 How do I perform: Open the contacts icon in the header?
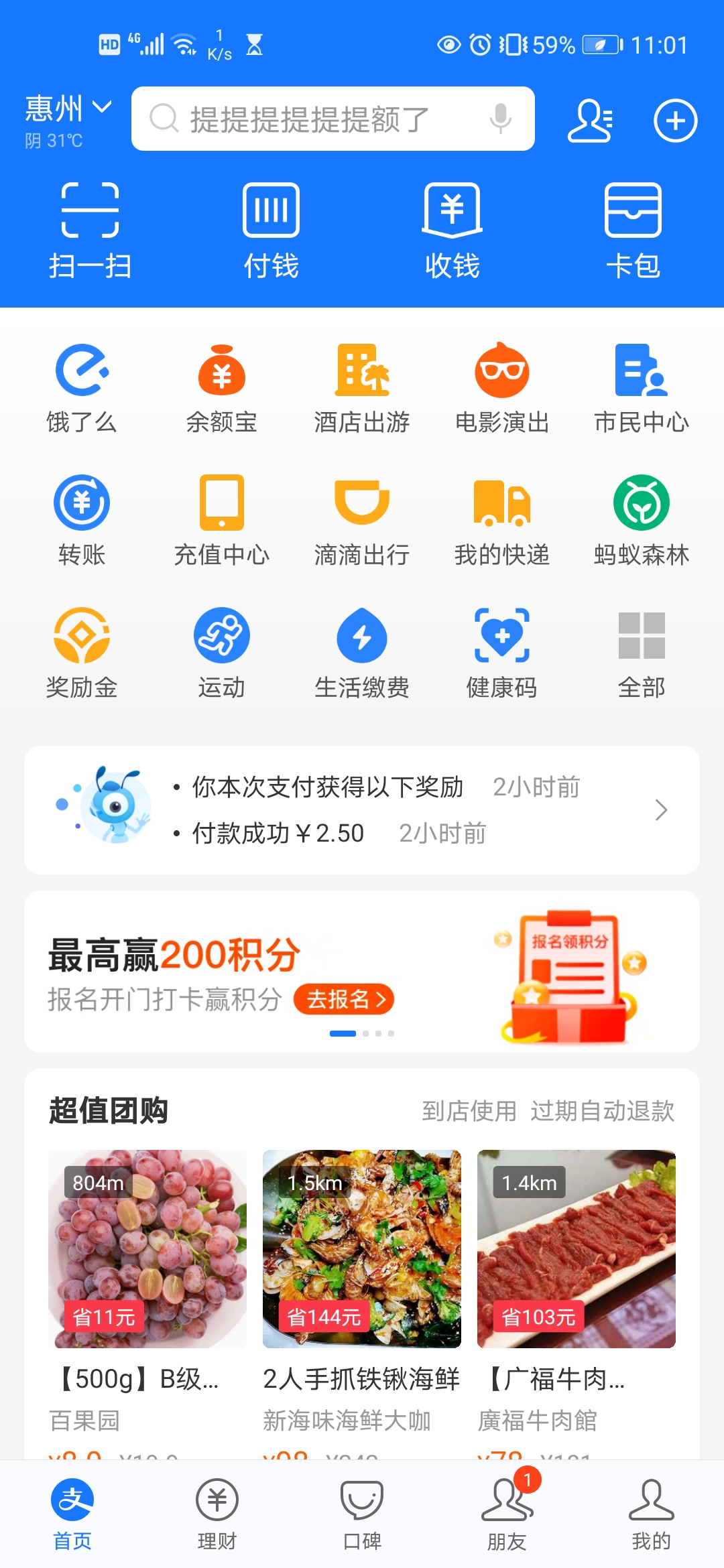tap(590, 121)
